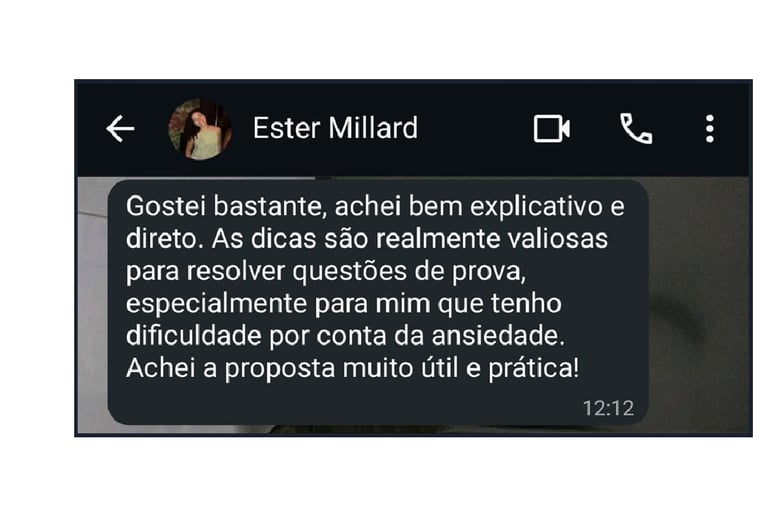Viewport: 768px width, 511px height.
Task: Open Ester Millard's contact info
Action: (x=335, y=129)
